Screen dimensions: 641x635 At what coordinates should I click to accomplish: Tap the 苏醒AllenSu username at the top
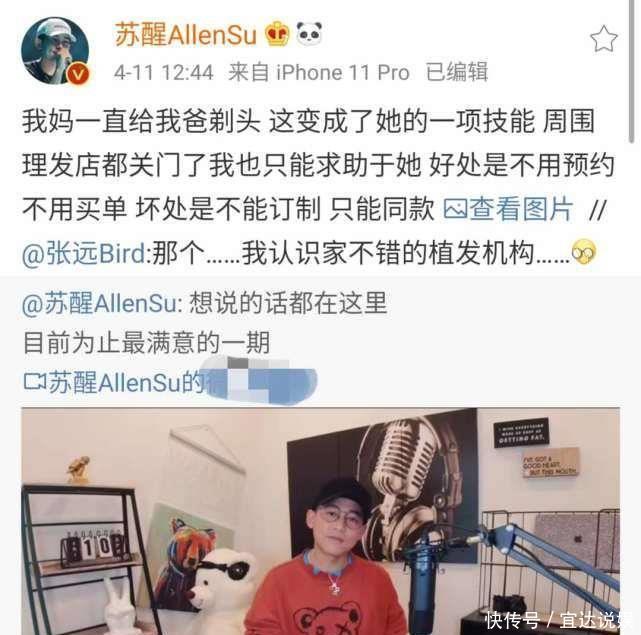pos(185,34)
